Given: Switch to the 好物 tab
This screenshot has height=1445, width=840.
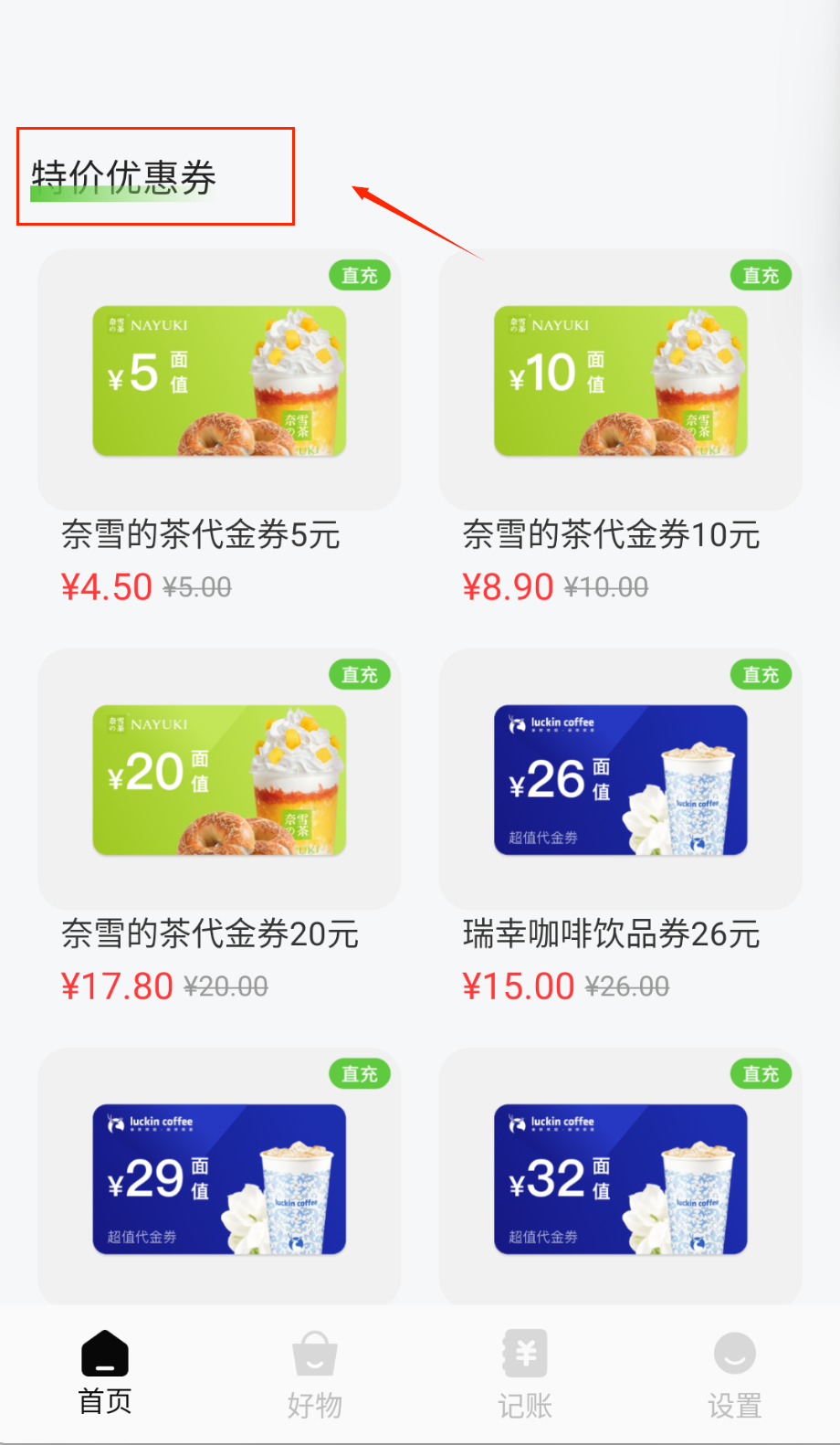Looking at the screenshot, I should tap(315, 1373).
